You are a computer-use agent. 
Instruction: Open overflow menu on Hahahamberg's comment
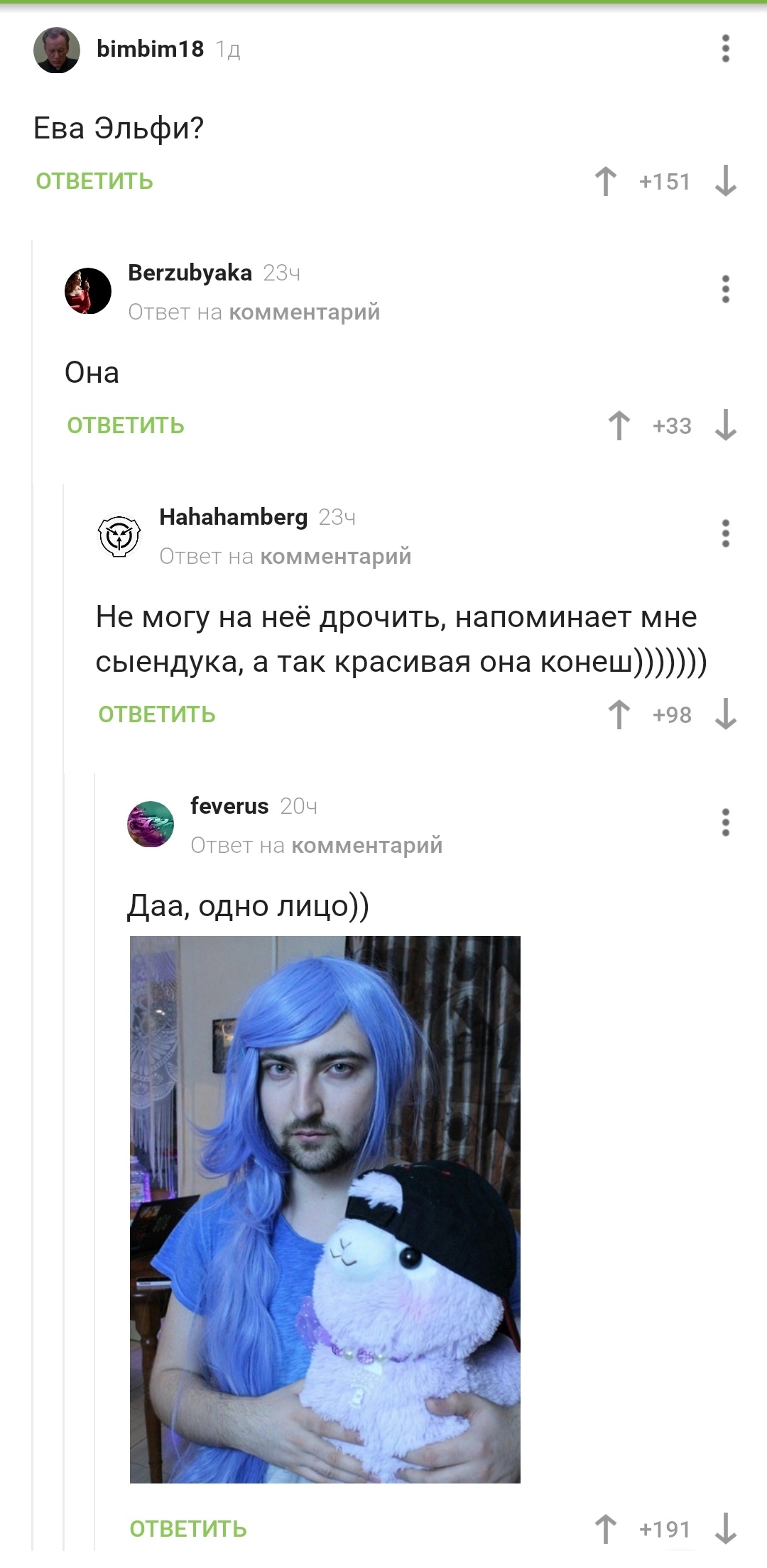point(725,533)
